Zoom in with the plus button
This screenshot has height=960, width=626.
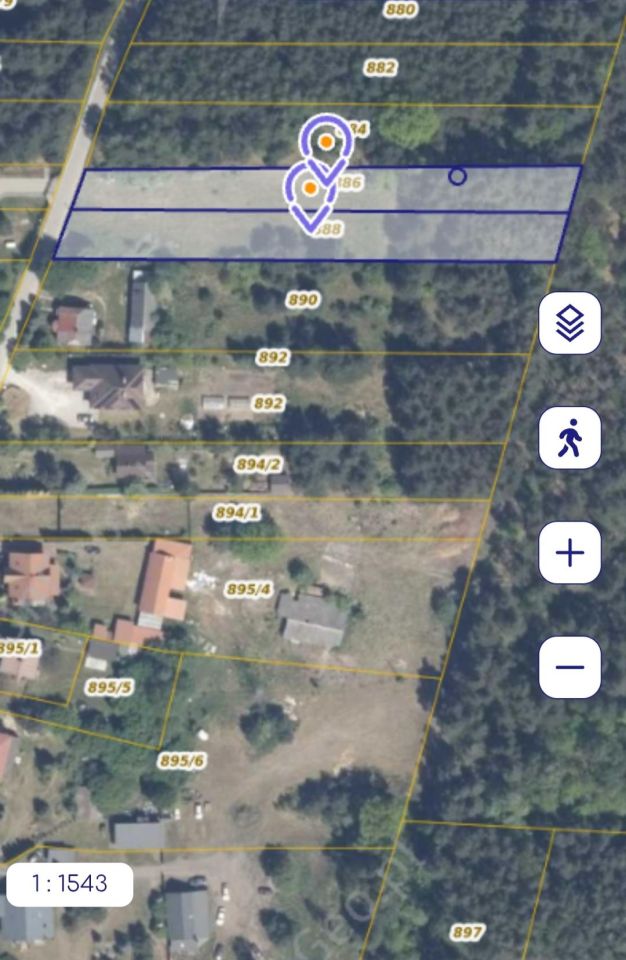[570, 553]
